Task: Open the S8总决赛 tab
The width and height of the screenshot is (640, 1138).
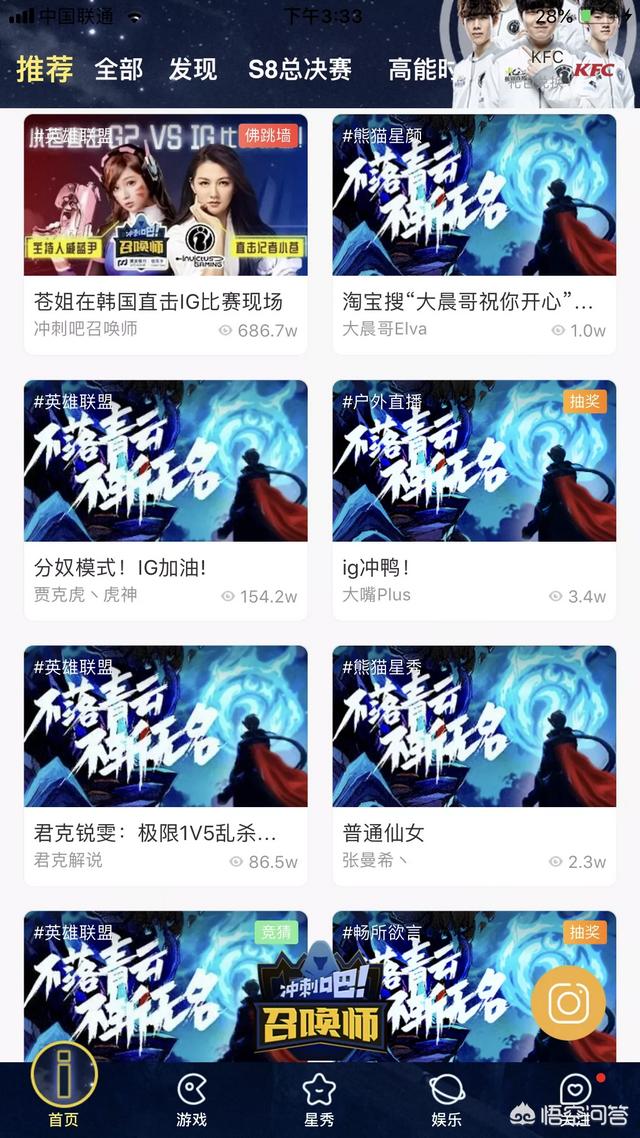Action: point(300,69)
